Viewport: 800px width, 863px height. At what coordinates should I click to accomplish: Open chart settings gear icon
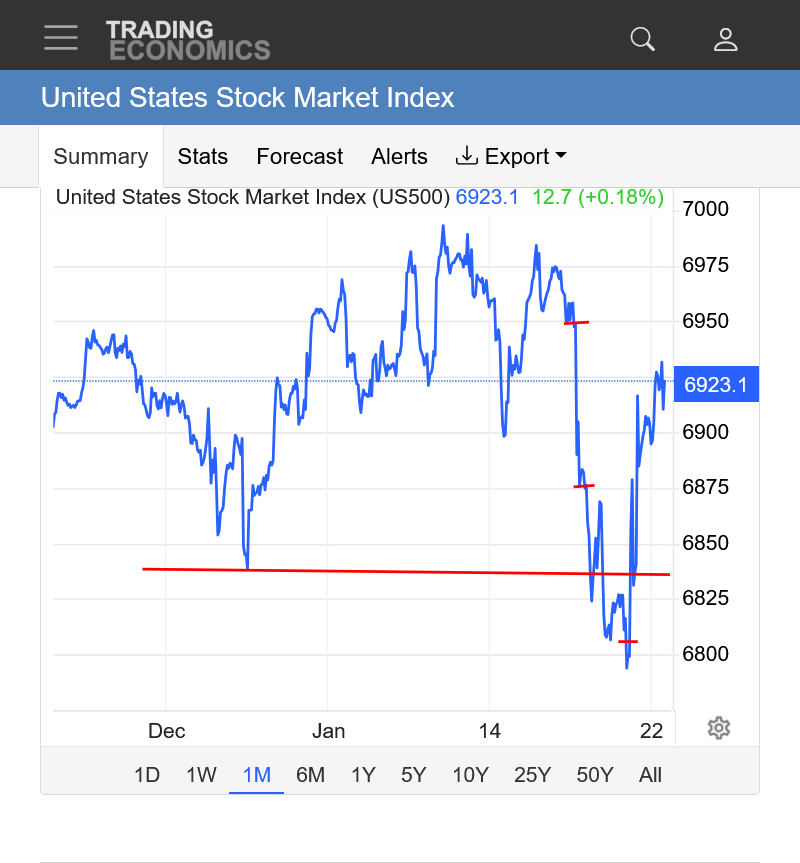(718, 728)
